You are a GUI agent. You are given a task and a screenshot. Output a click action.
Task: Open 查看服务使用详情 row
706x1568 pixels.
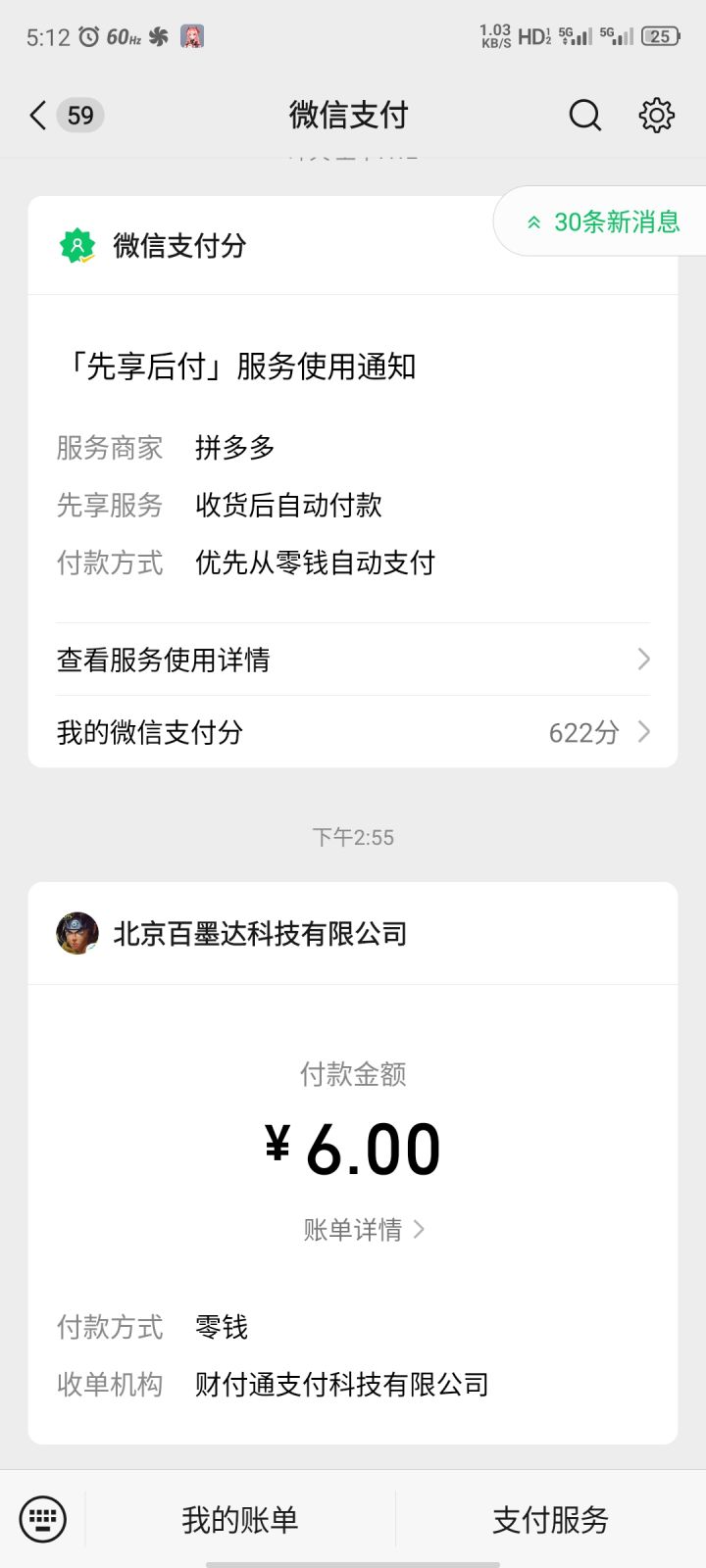click(353, 660)
